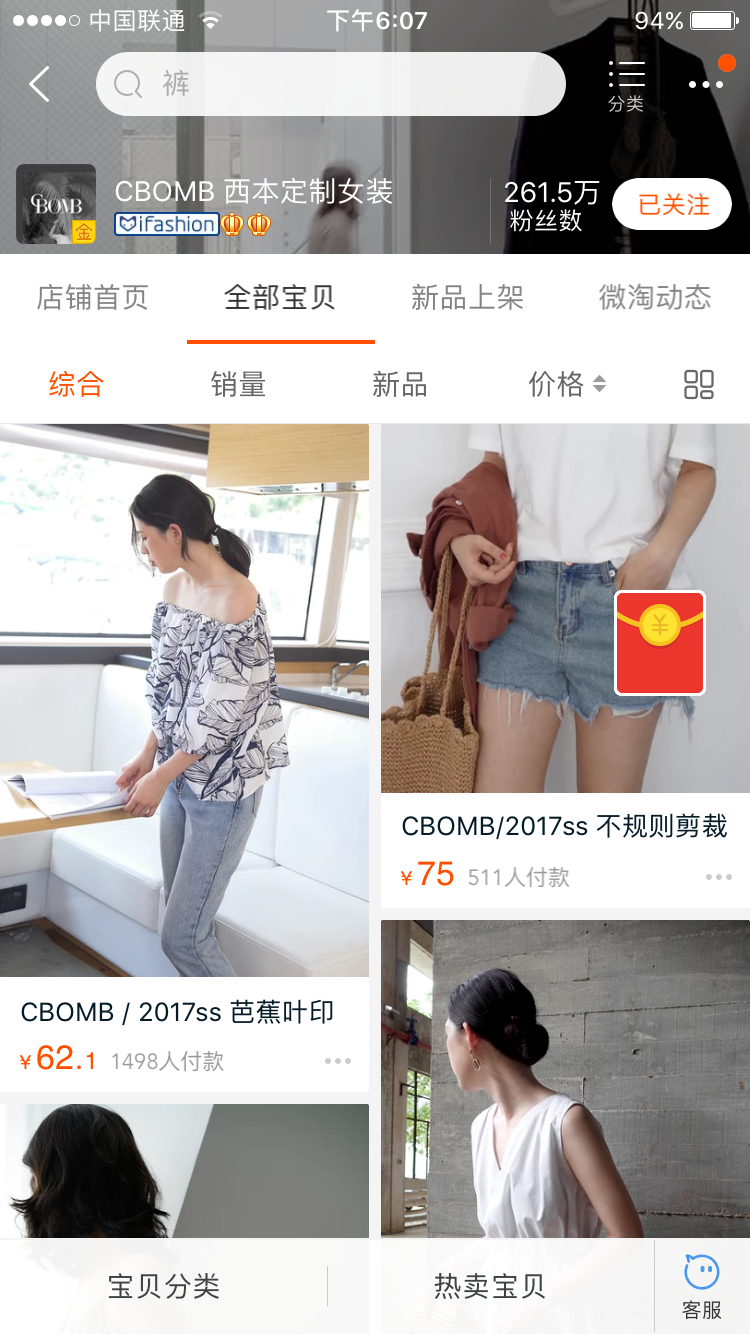Tap the 已关注 following button

672,205
